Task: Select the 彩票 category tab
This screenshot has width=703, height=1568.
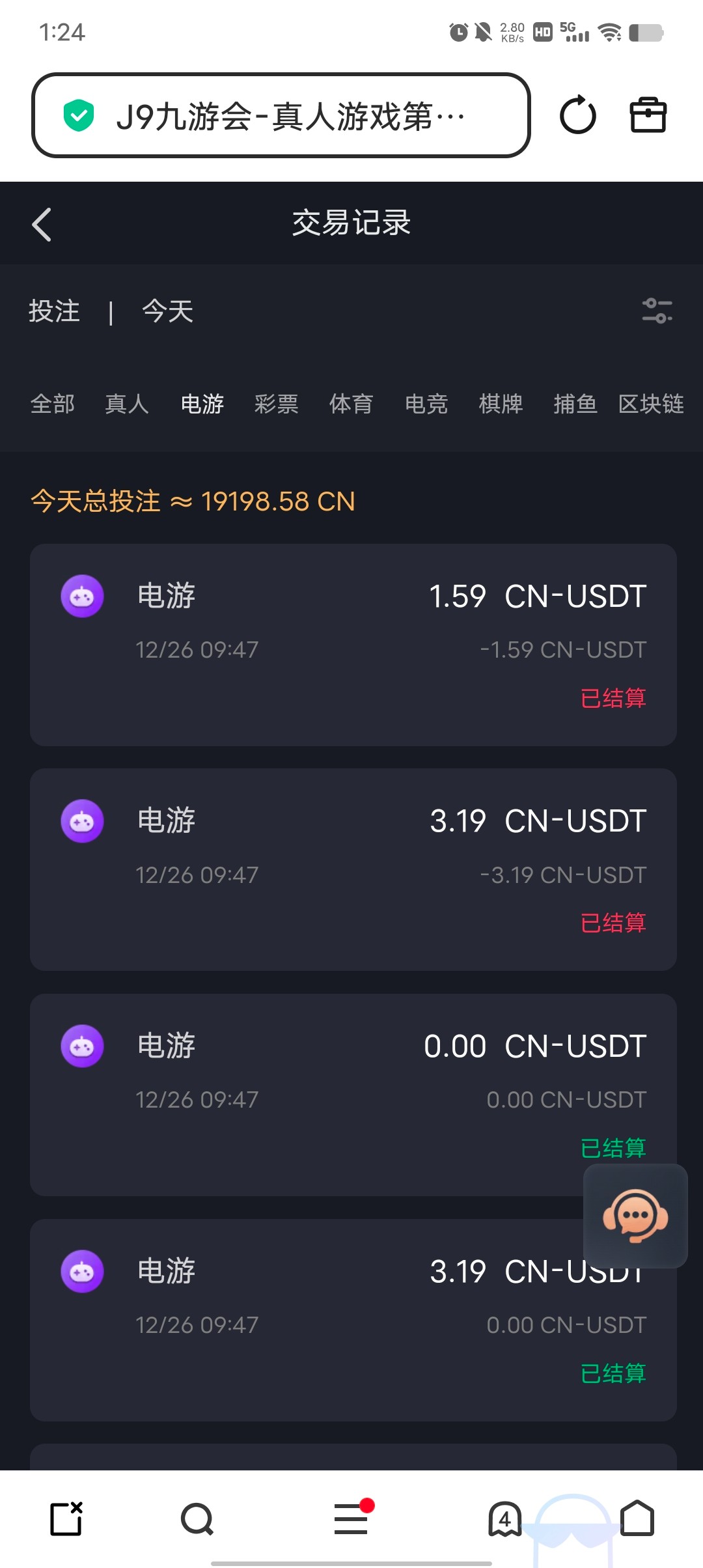Action: point(277,404)
